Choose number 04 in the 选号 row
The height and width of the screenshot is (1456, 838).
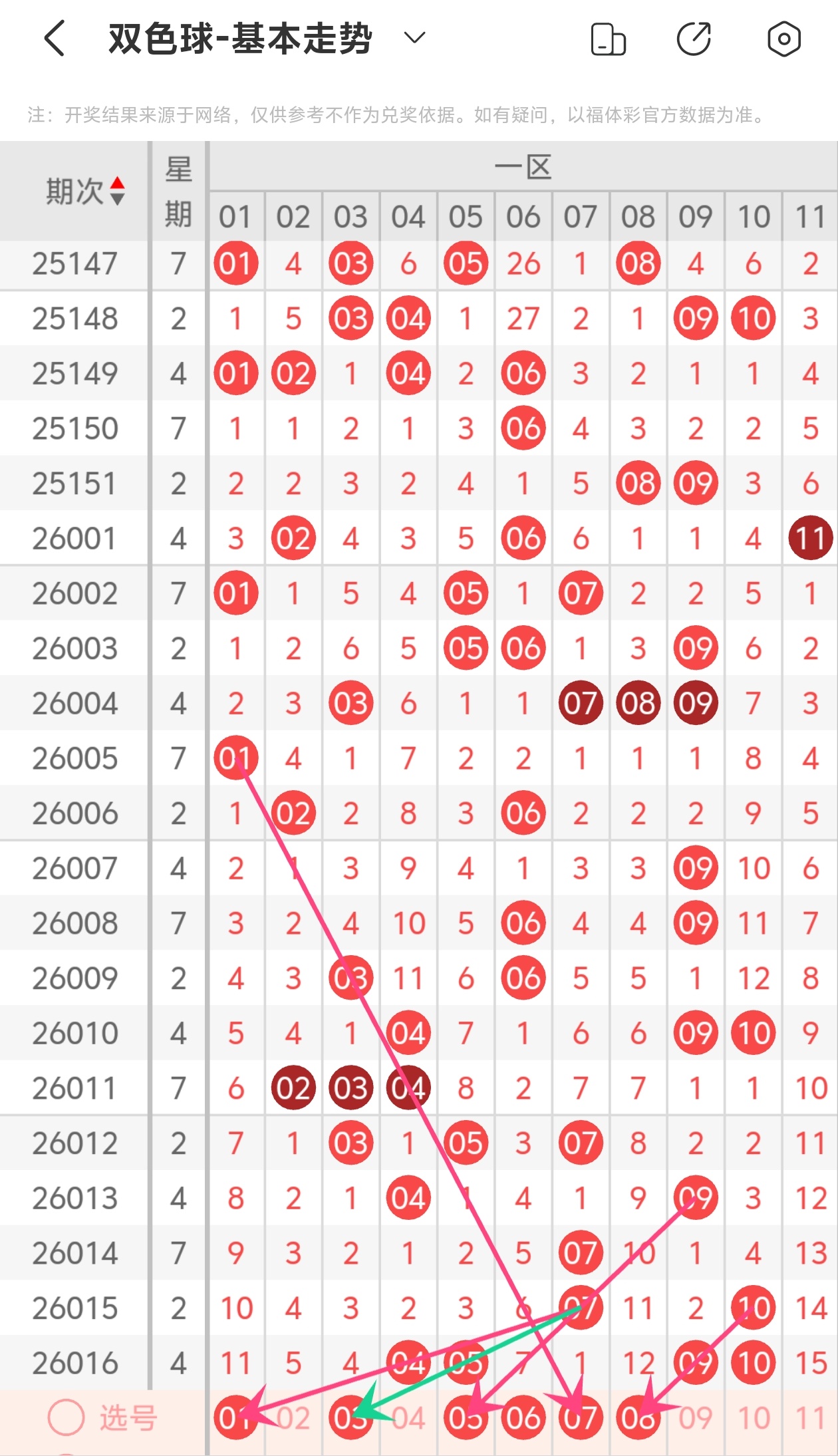pos(408,1418)
